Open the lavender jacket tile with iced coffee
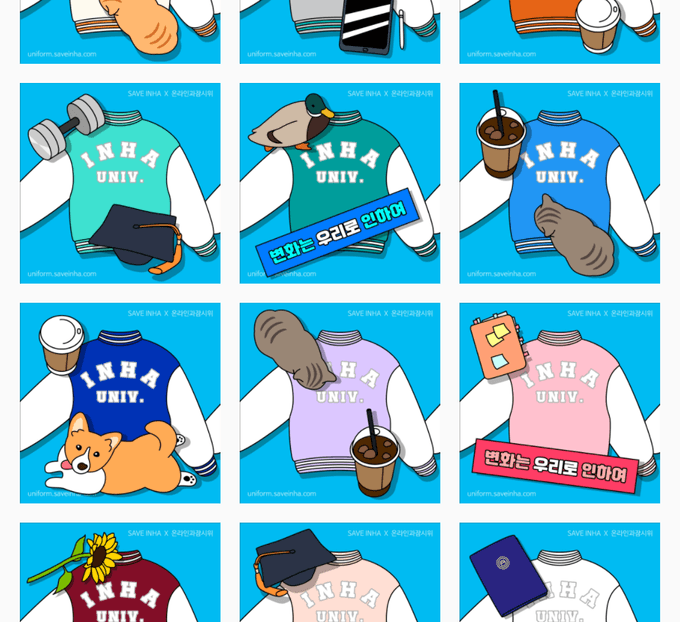The width and height of the screenshot is (680, 622). (x=339, y=403)
